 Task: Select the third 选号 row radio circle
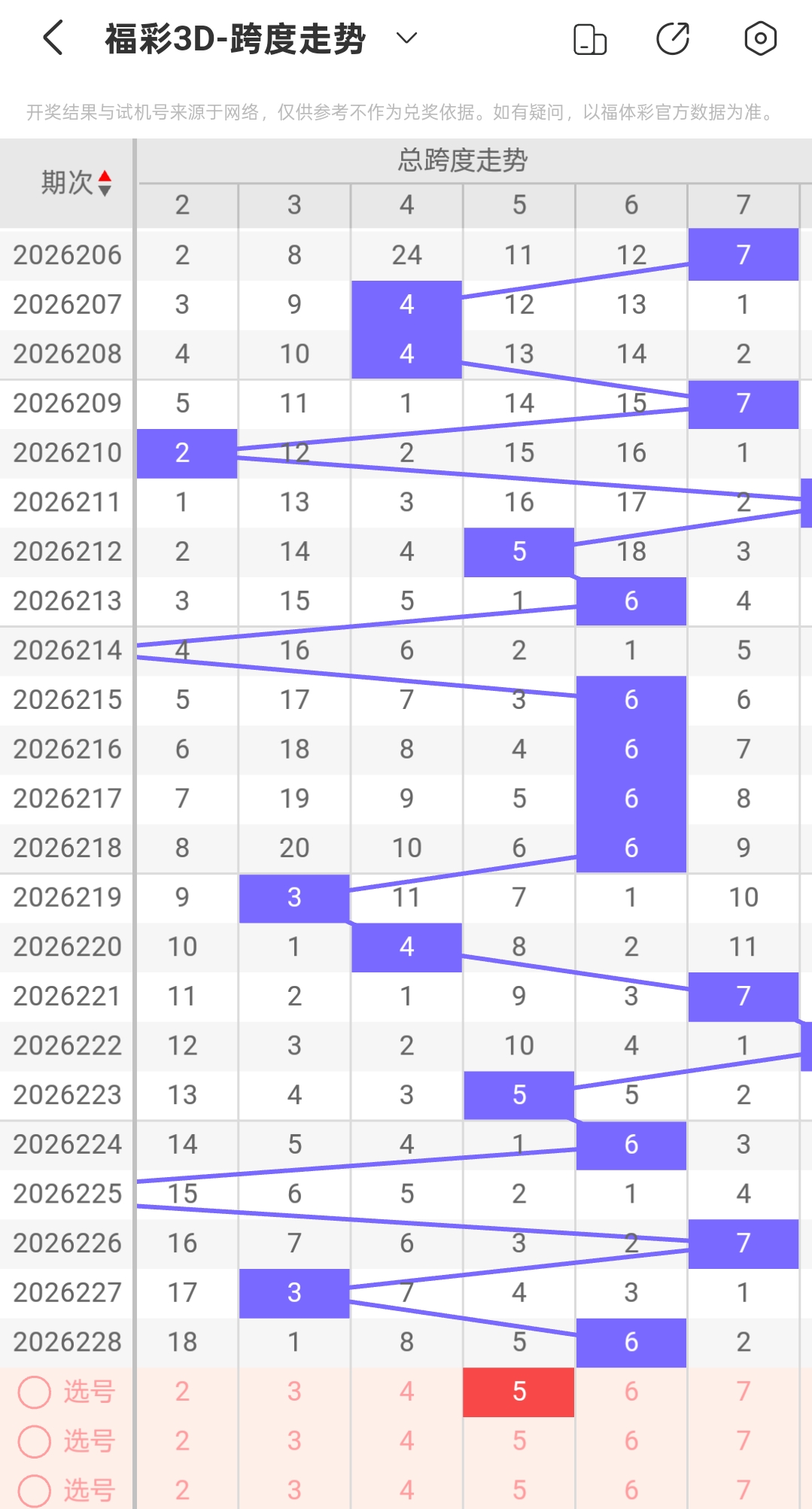(x=35, y=1490)
